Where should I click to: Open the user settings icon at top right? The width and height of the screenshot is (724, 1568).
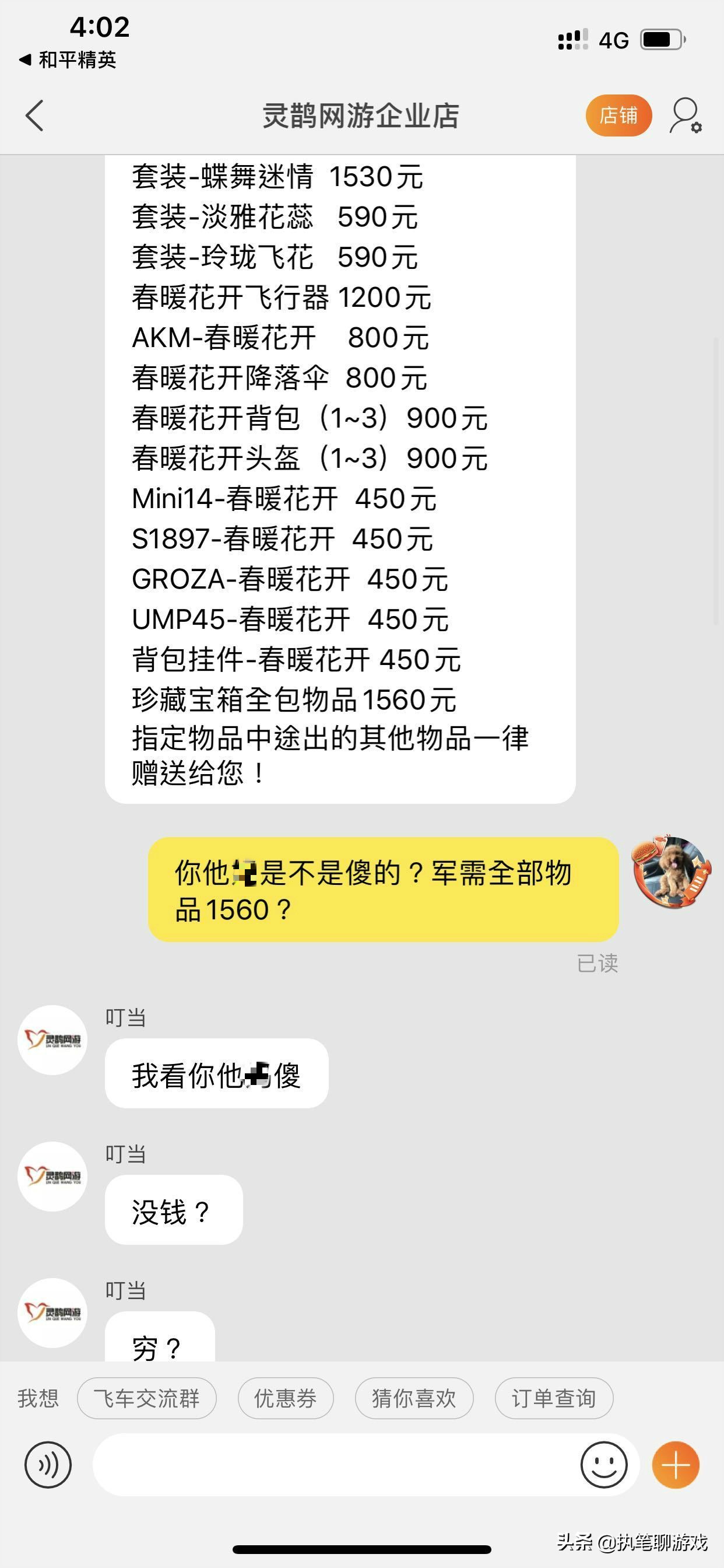click(x=686, y=116)
